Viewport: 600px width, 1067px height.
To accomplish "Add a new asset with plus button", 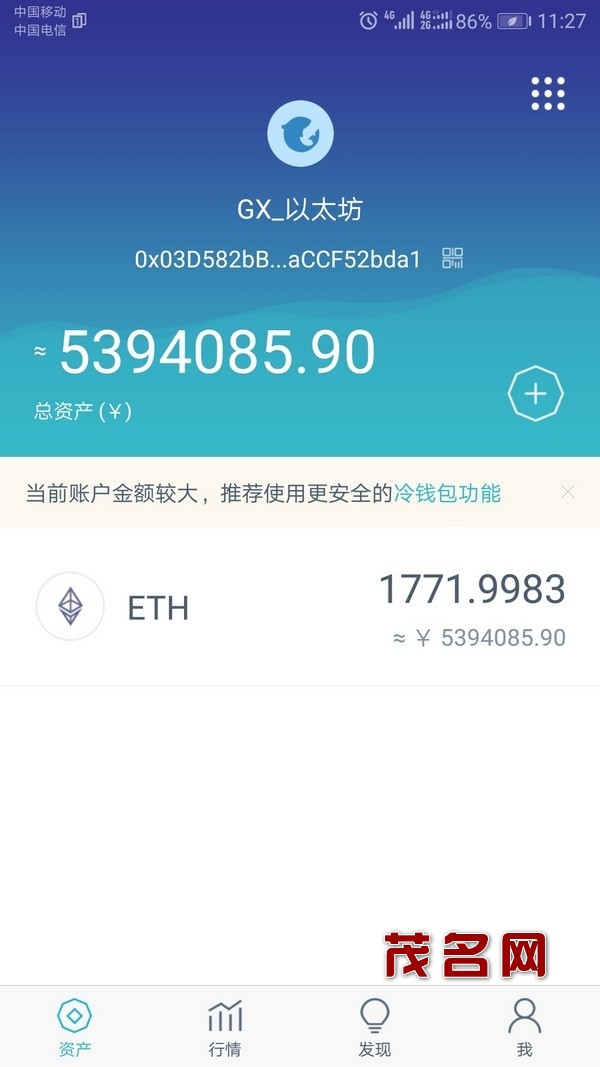I will coord(535,393).
